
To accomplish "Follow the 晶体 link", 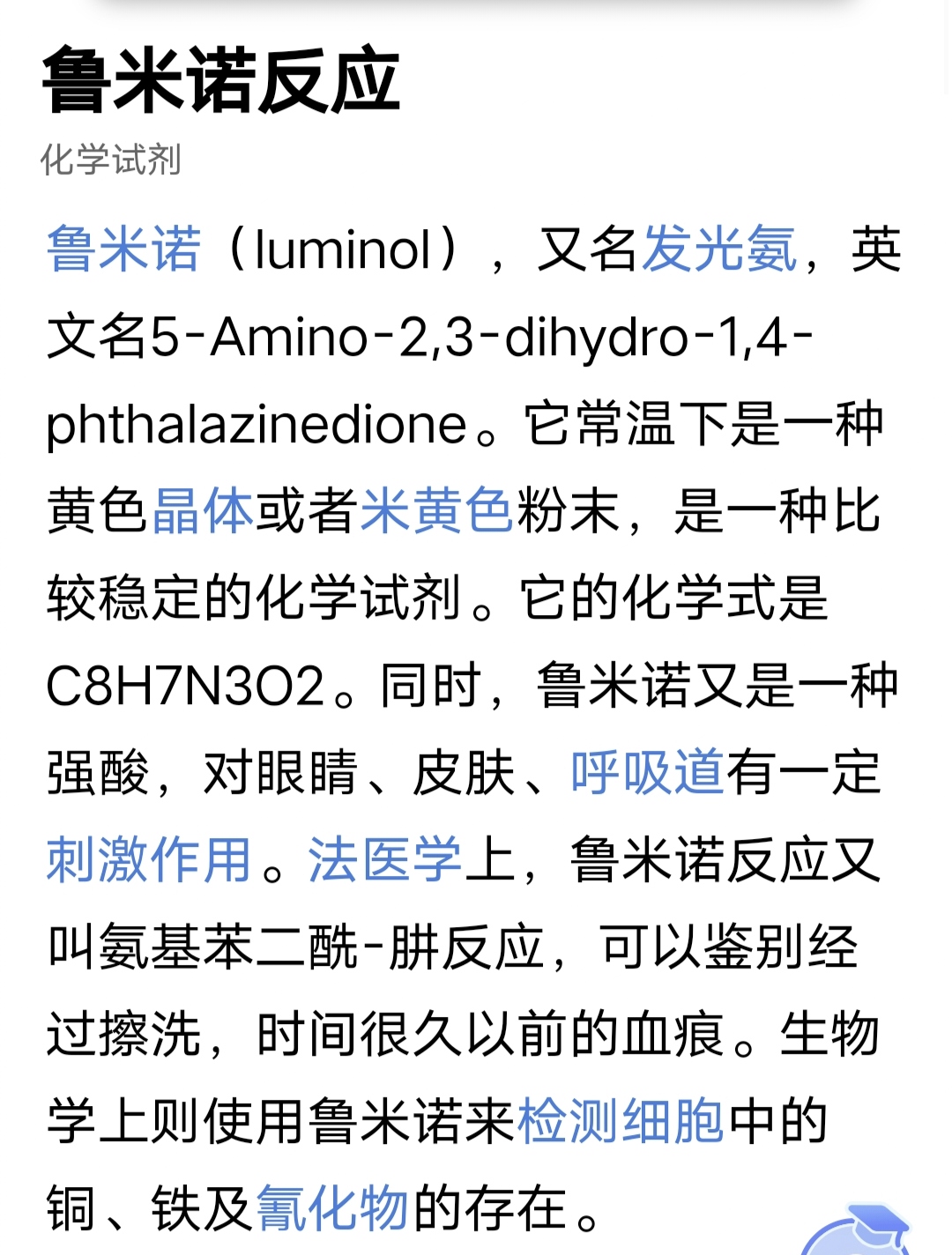I will pyautogui.click(x=203, y=510).
